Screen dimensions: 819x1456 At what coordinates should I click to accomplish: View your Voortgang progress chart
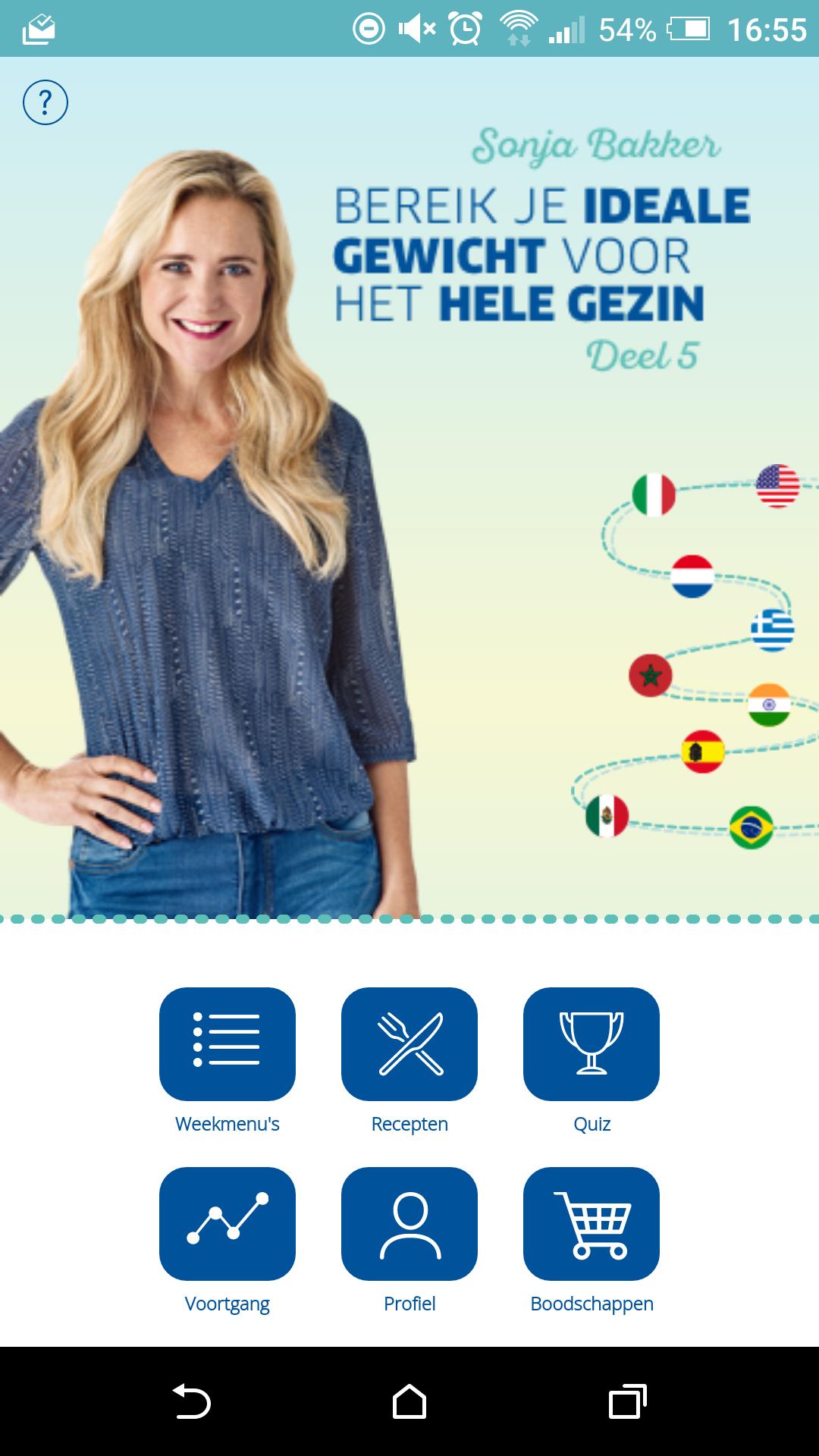[227, 1223]
